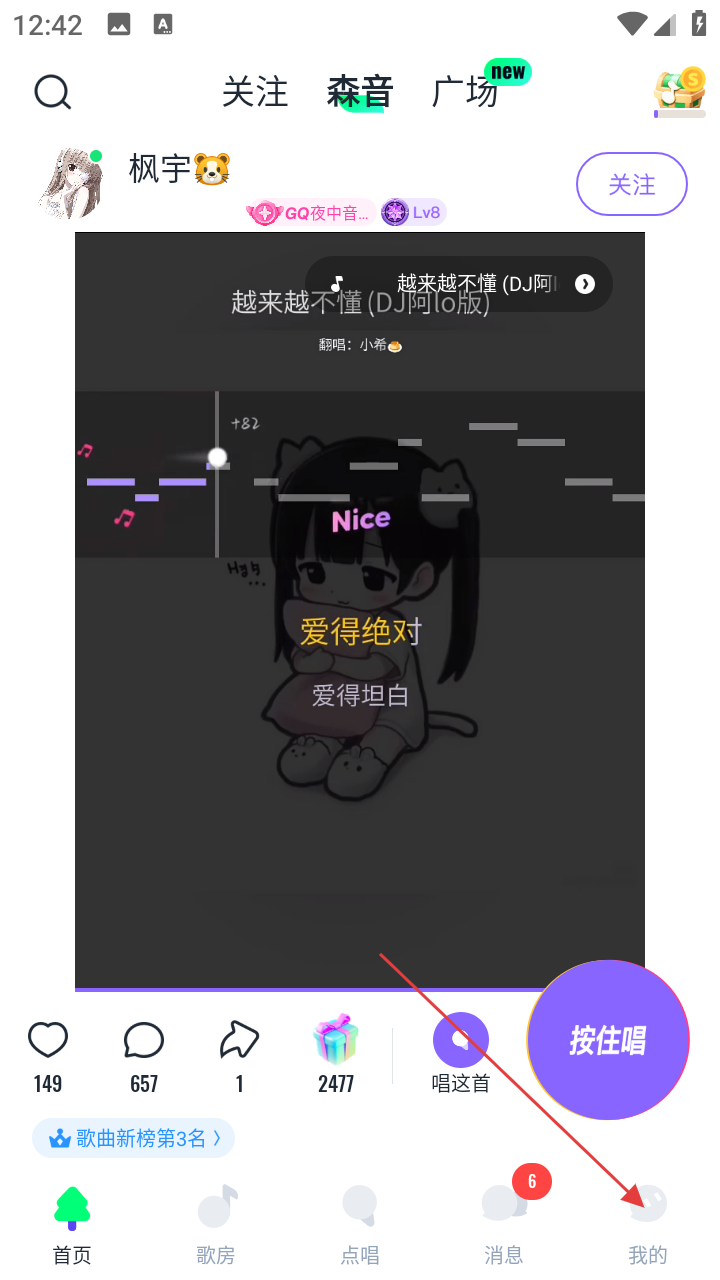Open the song banner 越来越不懂 (DJ阿...
Viewport: 720px width, 1280px height.
pyautogui.click(x=459, y=284)
